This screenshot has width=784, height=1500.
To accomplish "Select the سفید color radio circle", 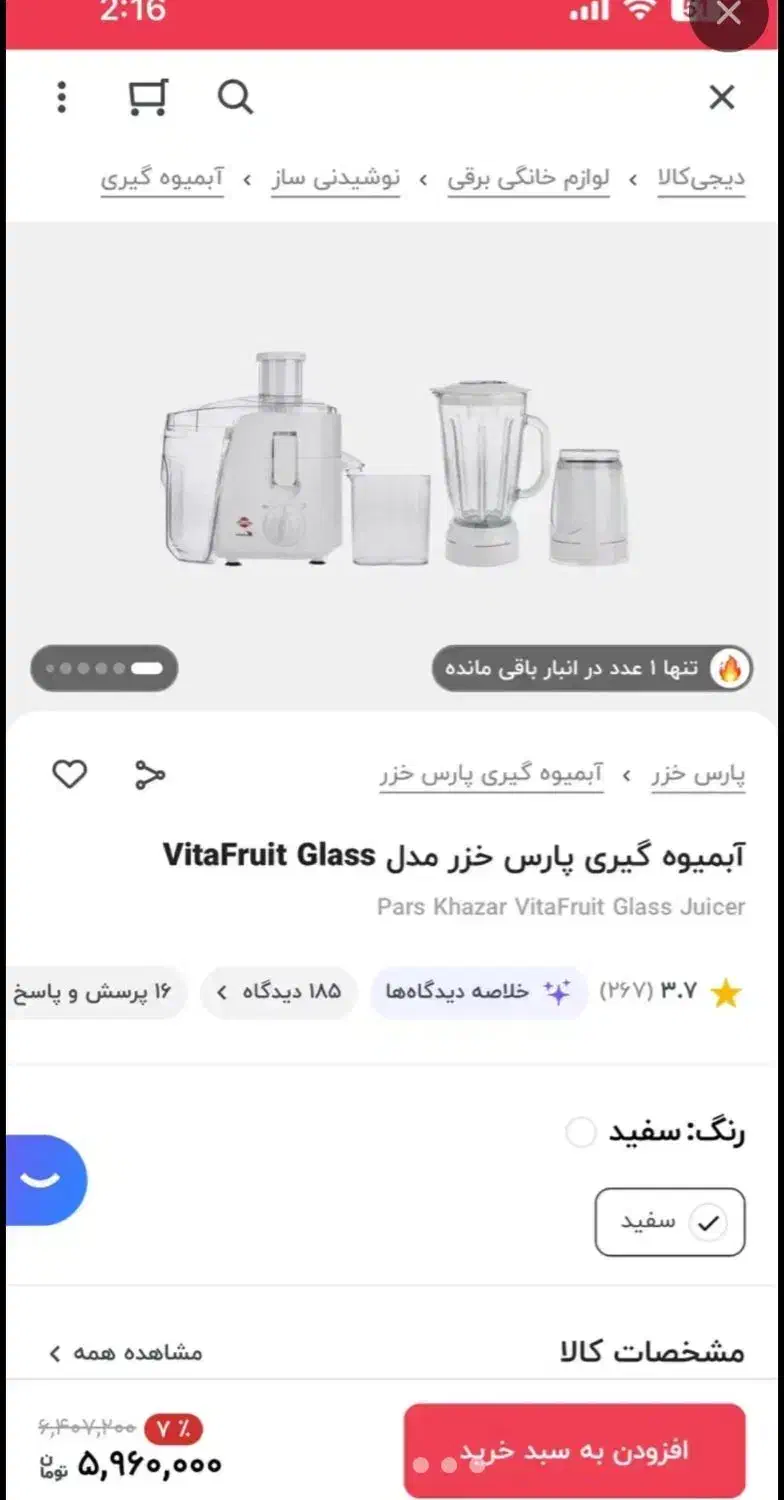I will point(581,1133).
